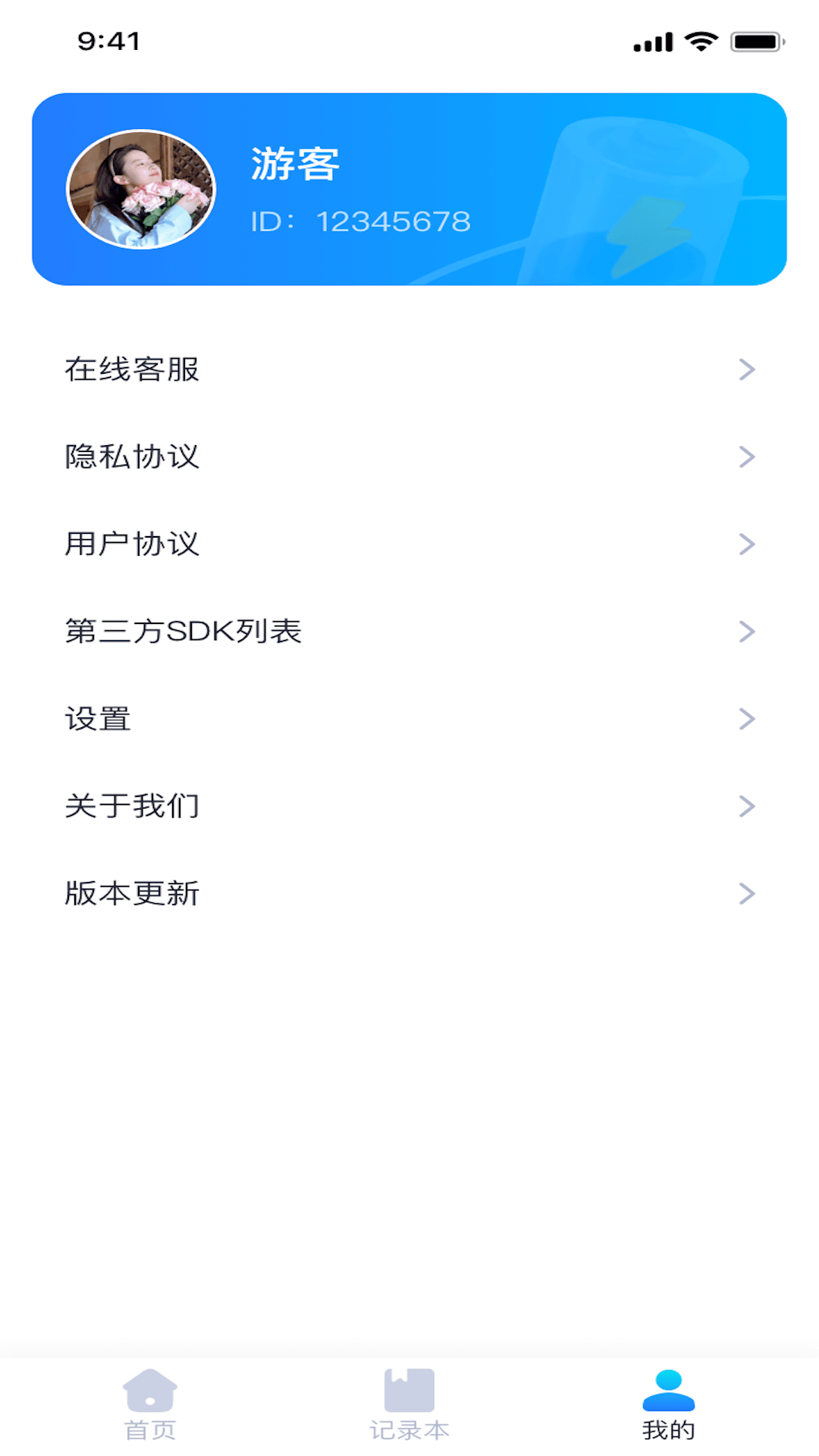The height and width of the screenshot is (1456, 819).
Task: Tap the Wi-Fi status icon
Action: pos(701,43)
